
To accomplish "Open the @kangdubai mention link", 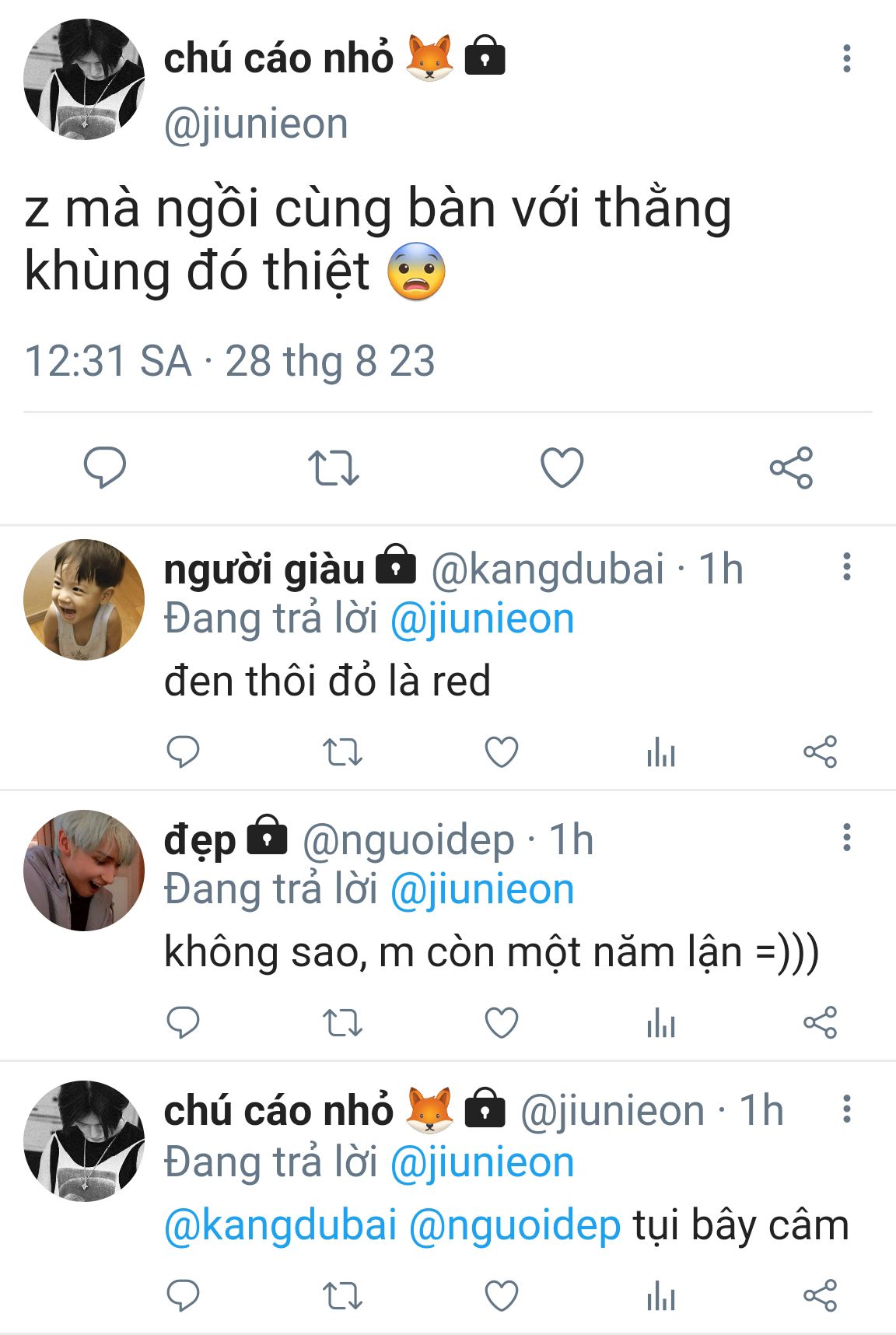I will point(280,1225).
